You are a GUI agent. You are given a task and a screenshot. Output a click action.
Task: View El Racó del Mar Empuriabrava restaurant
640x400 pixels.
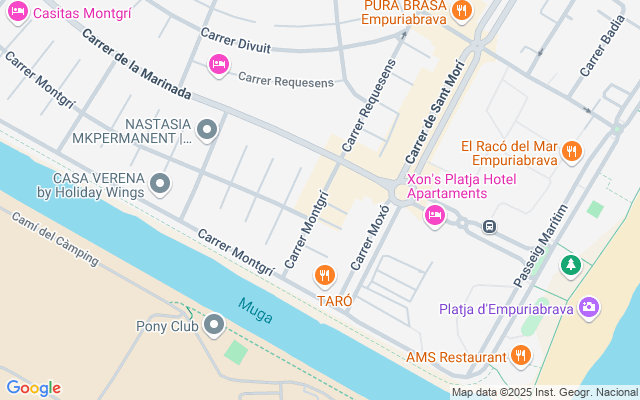[x=572, y=151]
